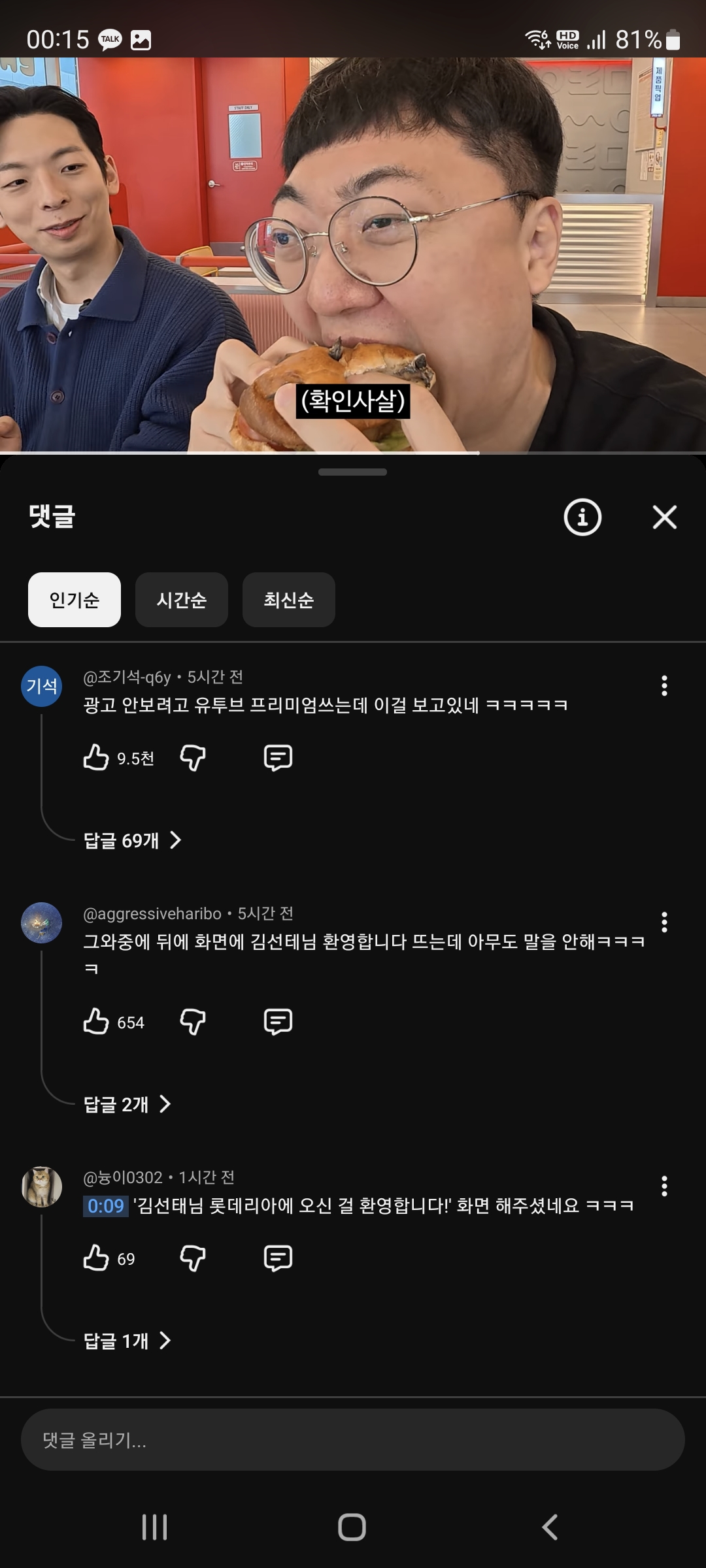Image resolution: width=706 pixels, height=1568 pixels.
Task: Switch to 최신순 comment sorting
Action: [288, 600]
